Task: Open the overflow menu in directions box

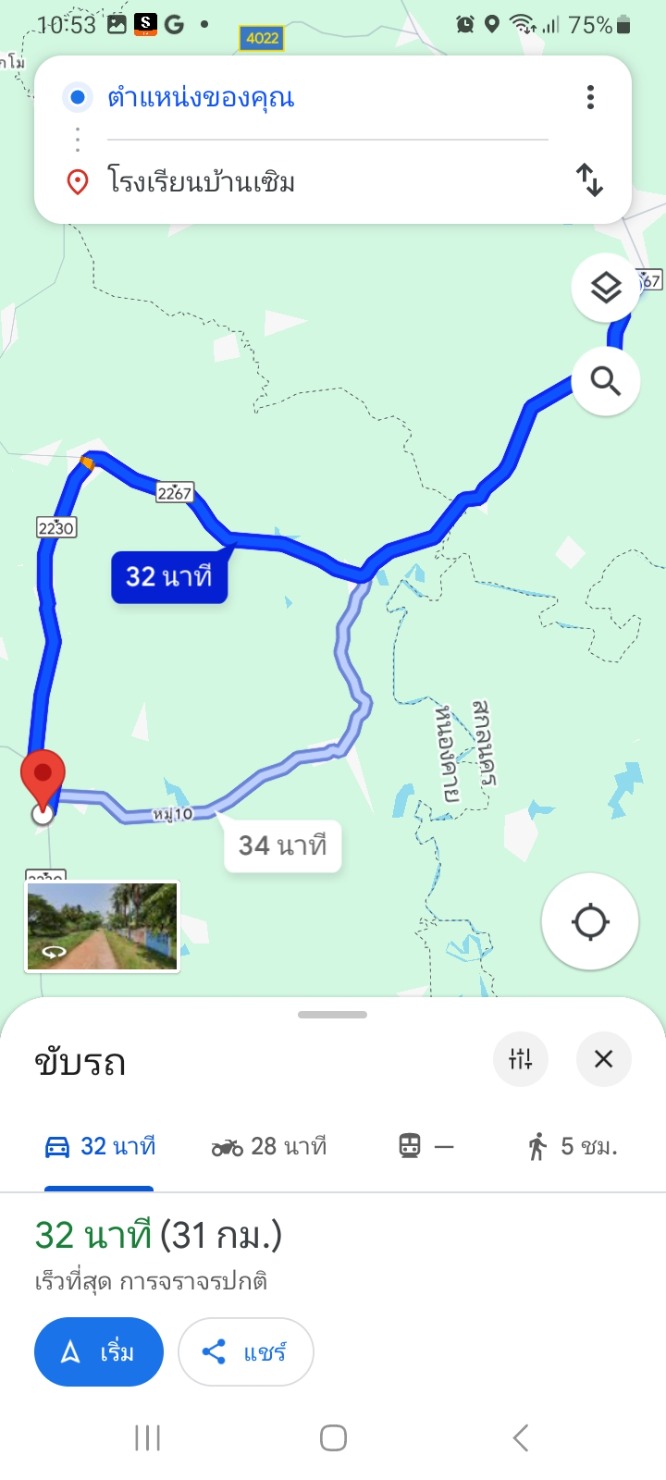Action: click(590, 97)
